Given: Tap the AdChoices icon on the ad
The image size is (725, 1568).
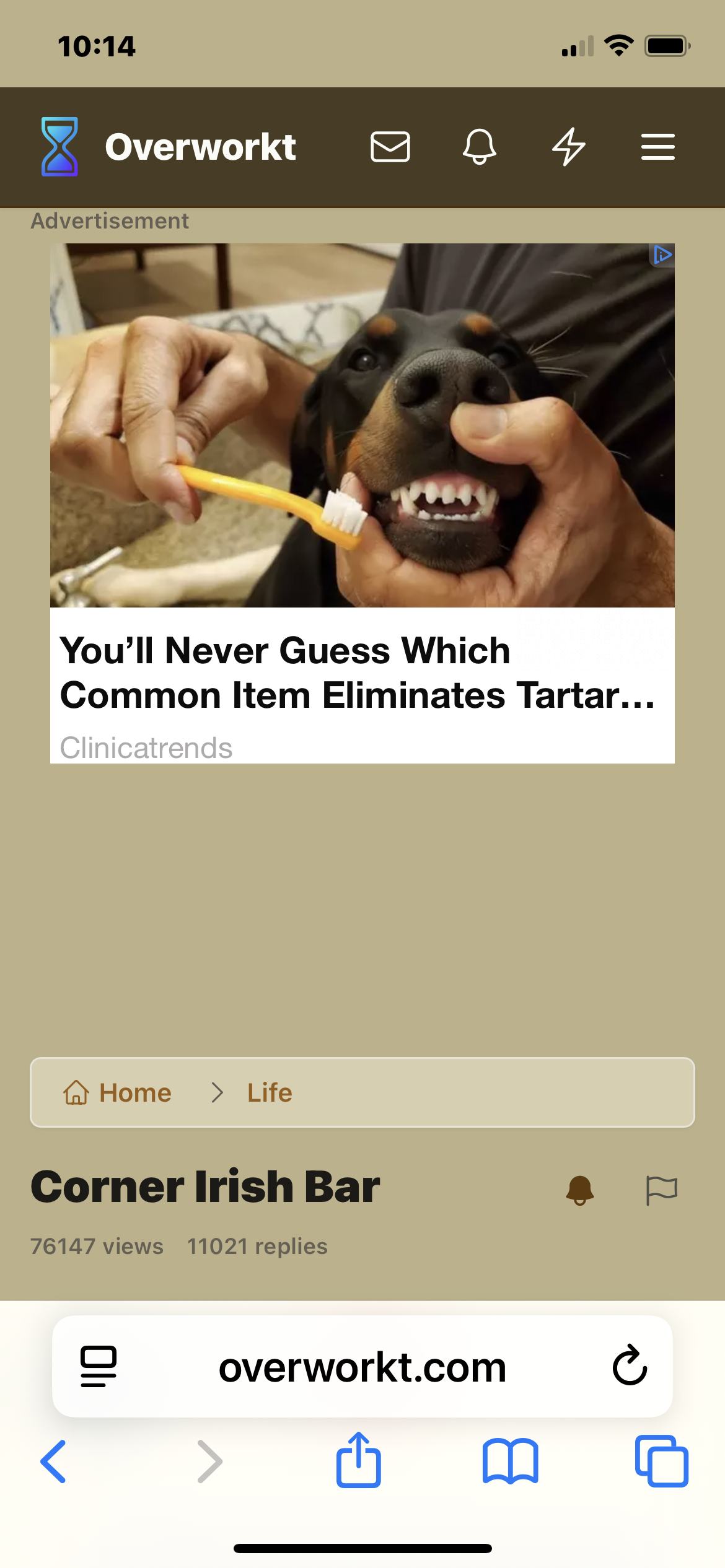Looking at the screenshot, I should click(x=662, y=255).
